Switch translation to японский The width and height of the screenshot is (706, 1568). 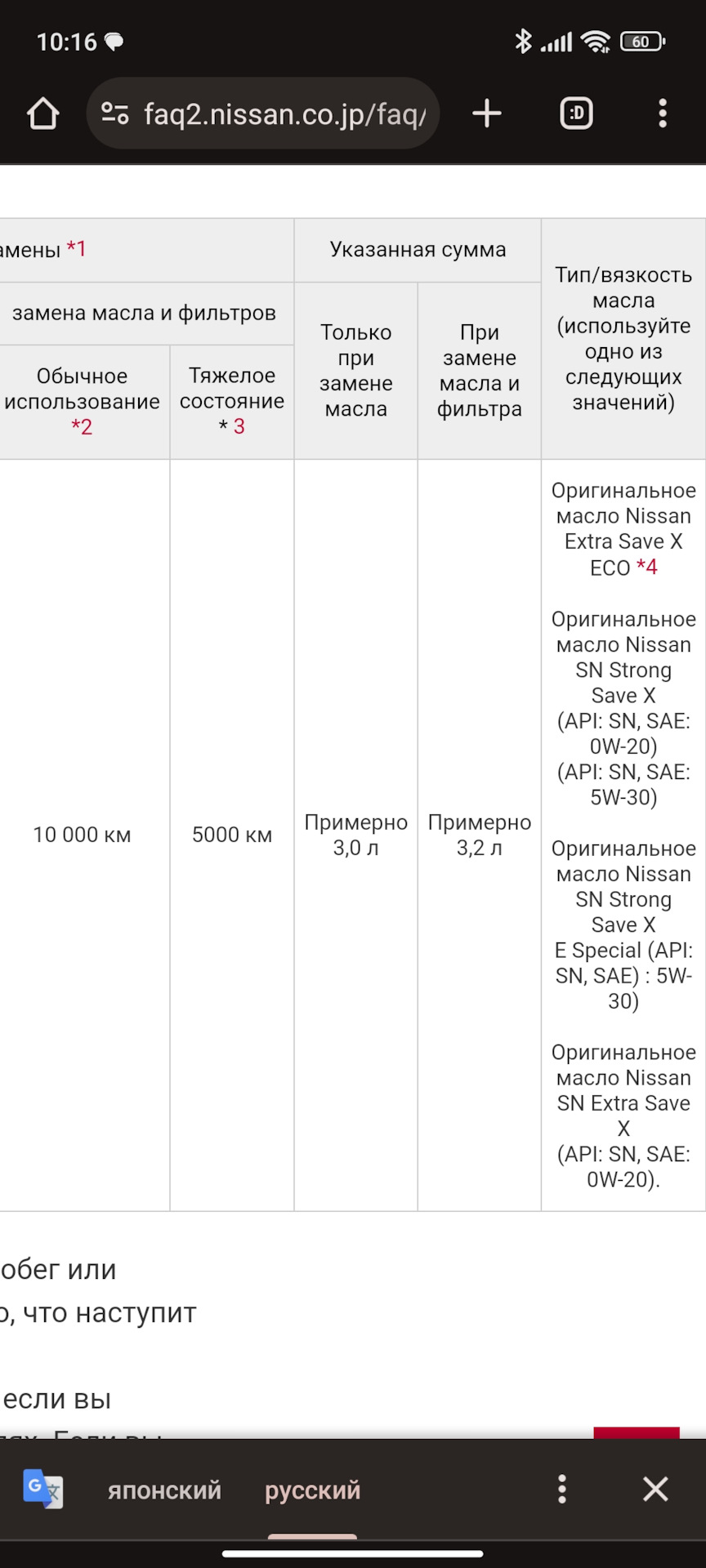click(x=164, y=1490)
